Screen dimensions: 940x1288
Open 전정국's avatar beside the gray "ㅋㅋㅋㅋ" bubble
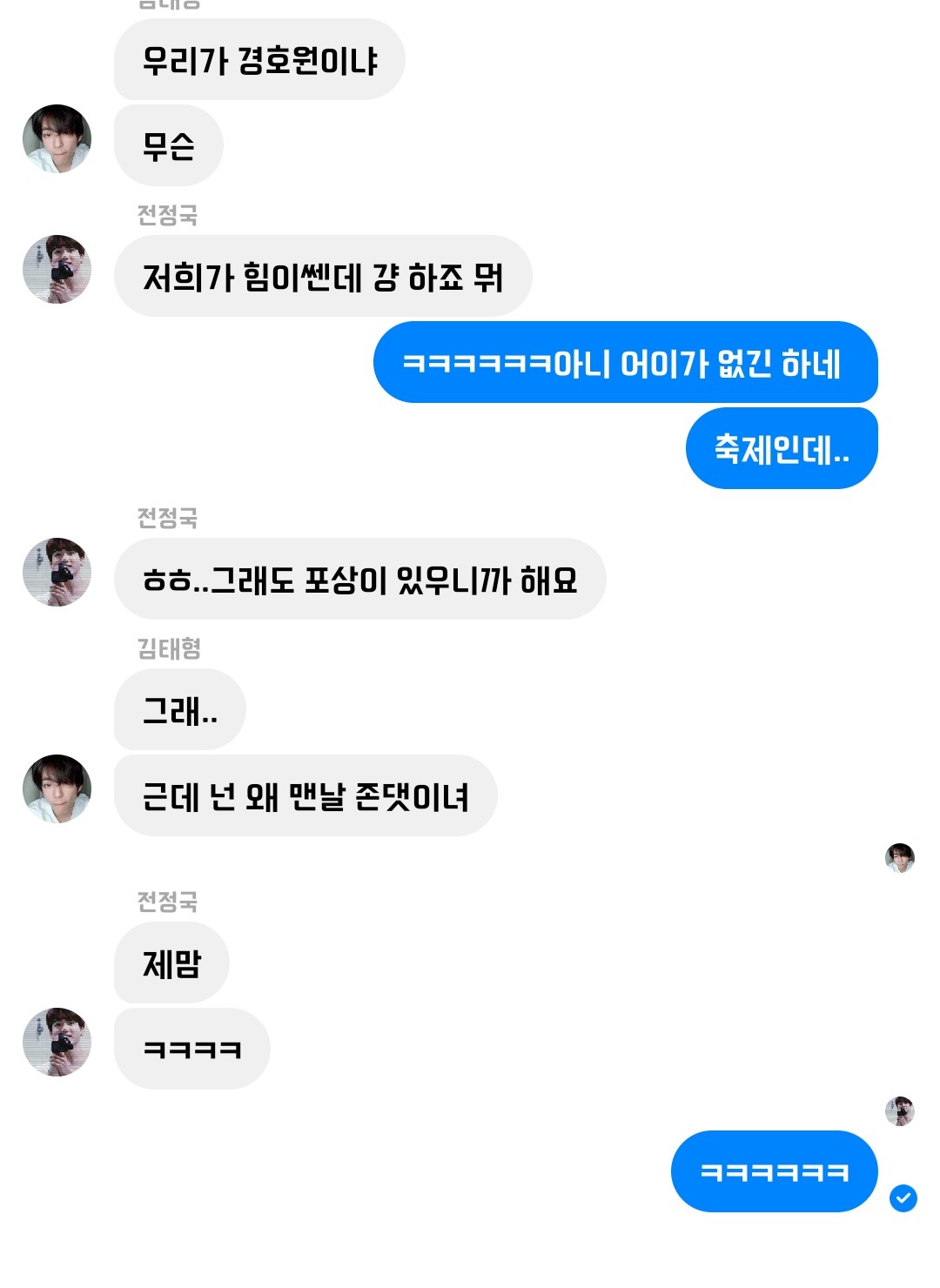[x=57, y=1043]
